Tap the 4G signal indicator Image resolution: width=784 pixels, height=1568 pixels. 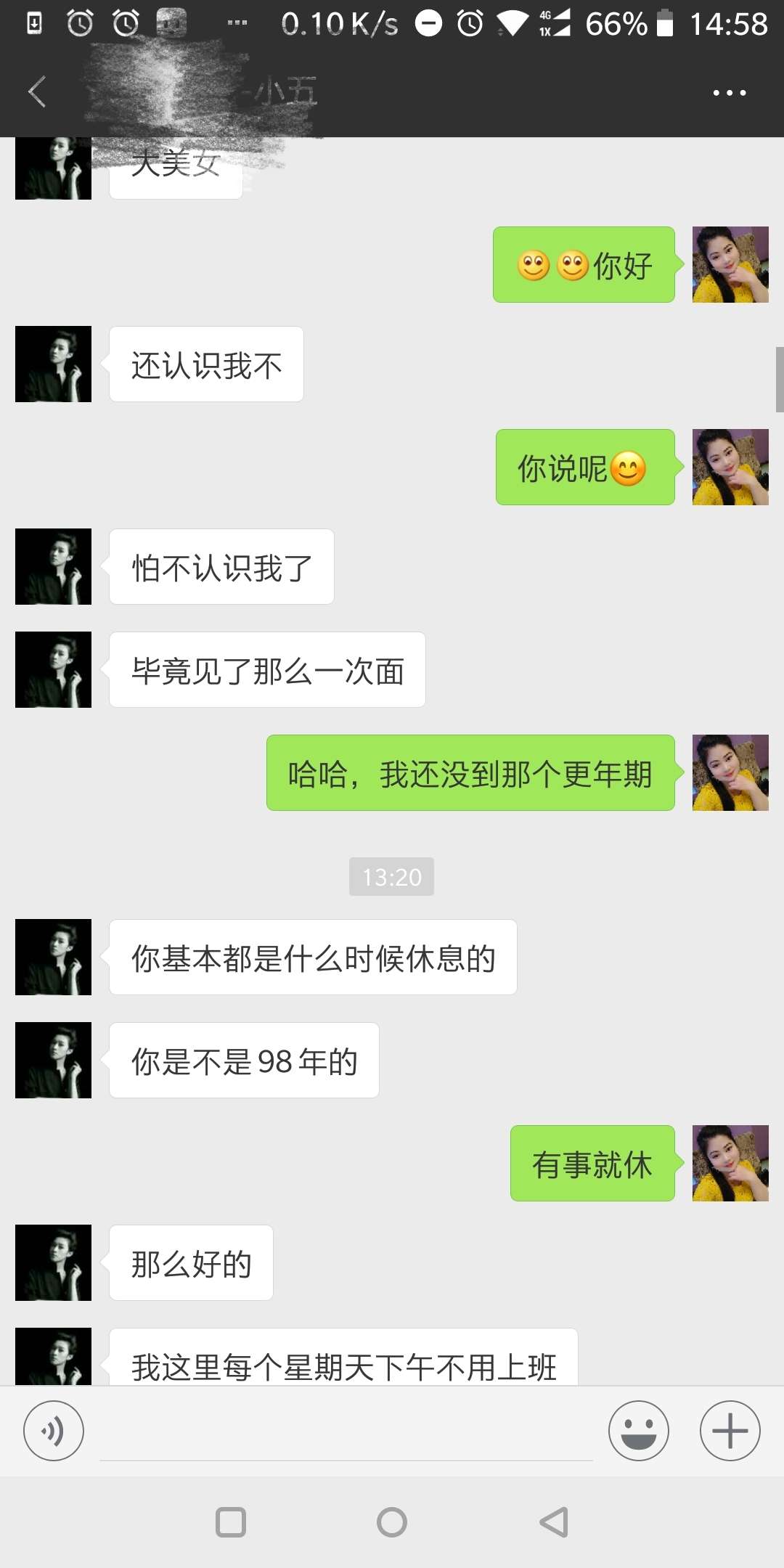tap(554, 24)
